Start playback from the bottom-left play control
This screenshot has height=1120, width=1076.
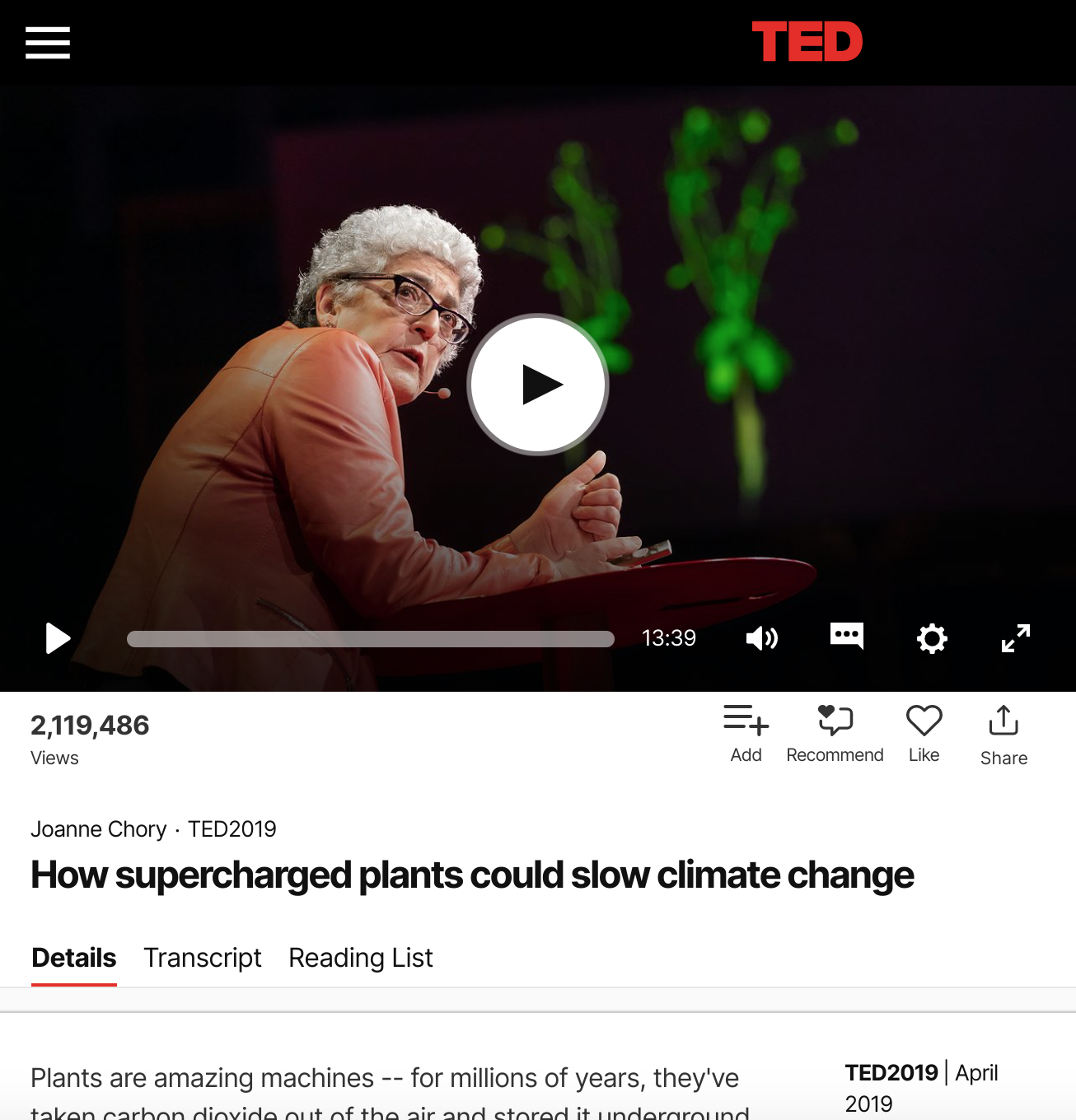(57, 638)
